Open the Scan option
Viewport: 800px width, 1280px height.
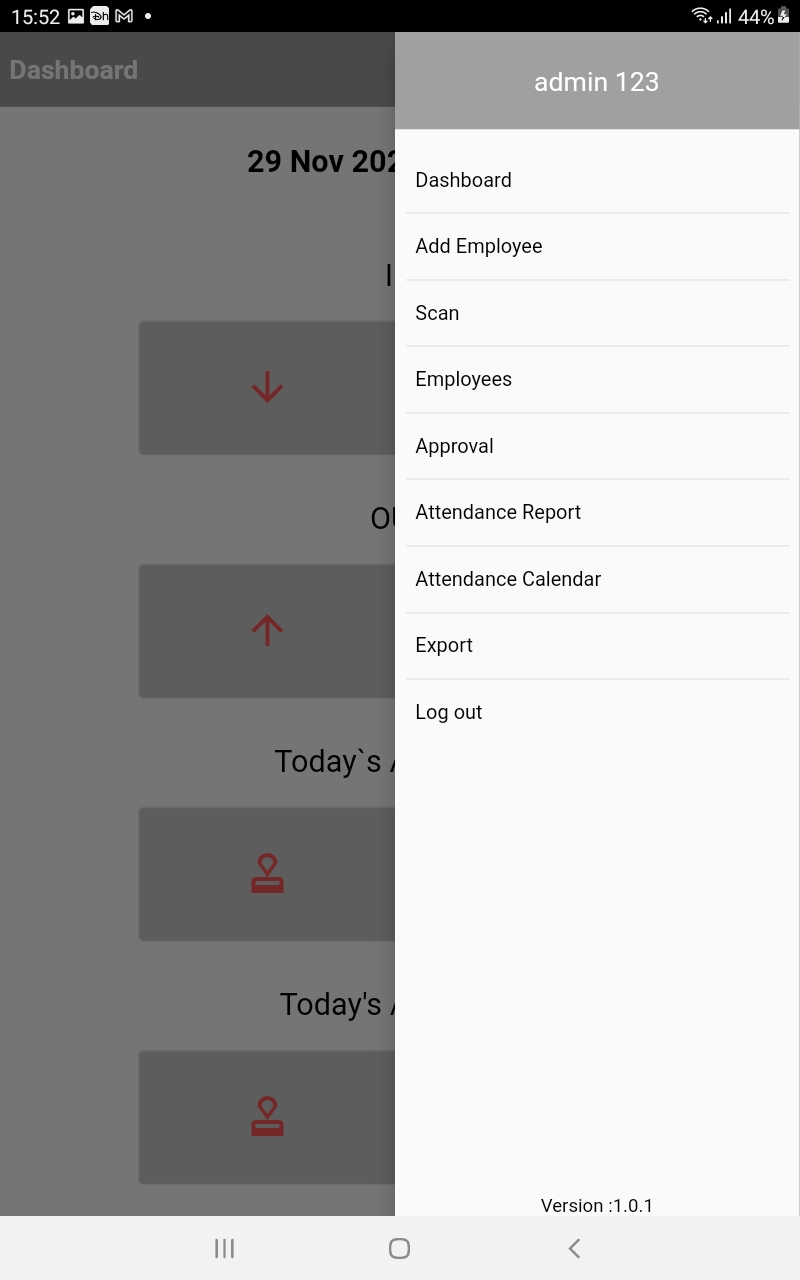point(597,313)
